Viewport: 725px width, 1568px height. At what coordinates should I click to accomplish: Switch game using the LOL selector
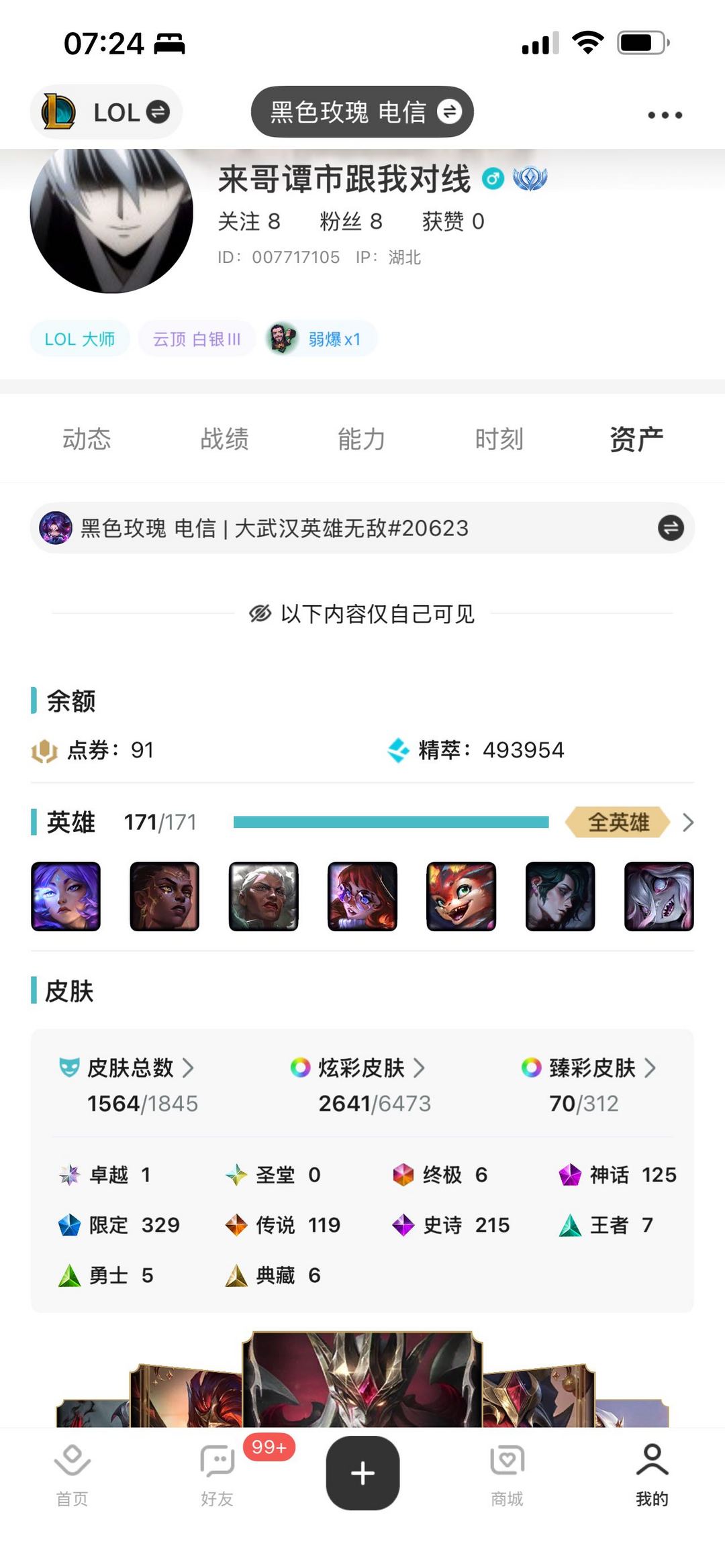point(107,112)
